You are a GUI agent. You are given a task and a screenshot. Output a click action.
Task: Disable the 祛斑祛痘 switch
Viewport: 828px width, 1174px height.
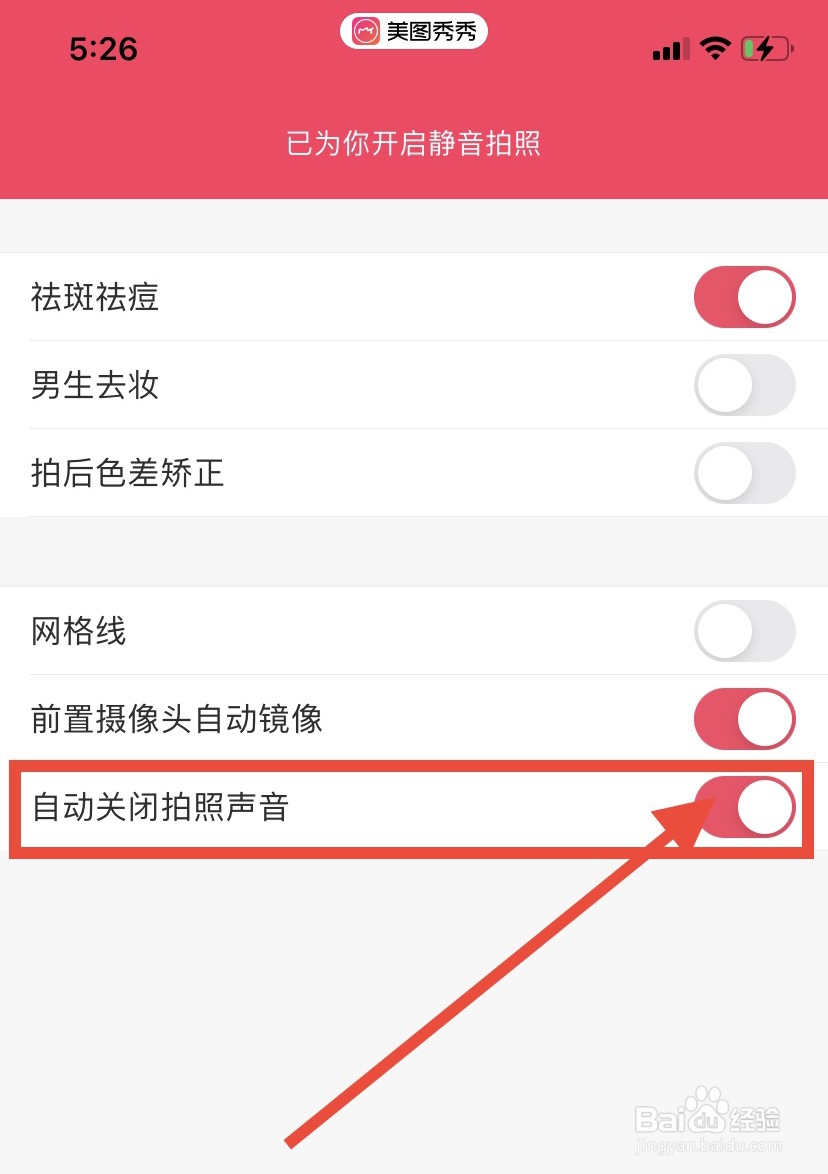click(x=744, y=297)
